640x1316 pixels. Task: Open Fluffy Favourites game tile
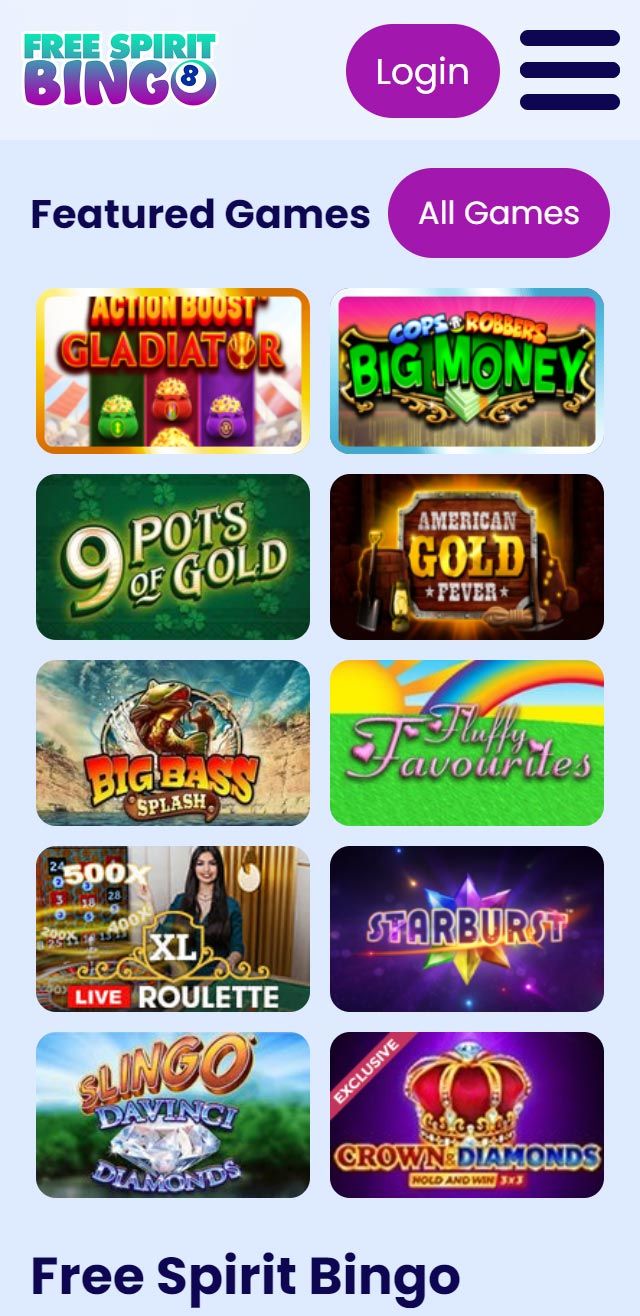467,743
